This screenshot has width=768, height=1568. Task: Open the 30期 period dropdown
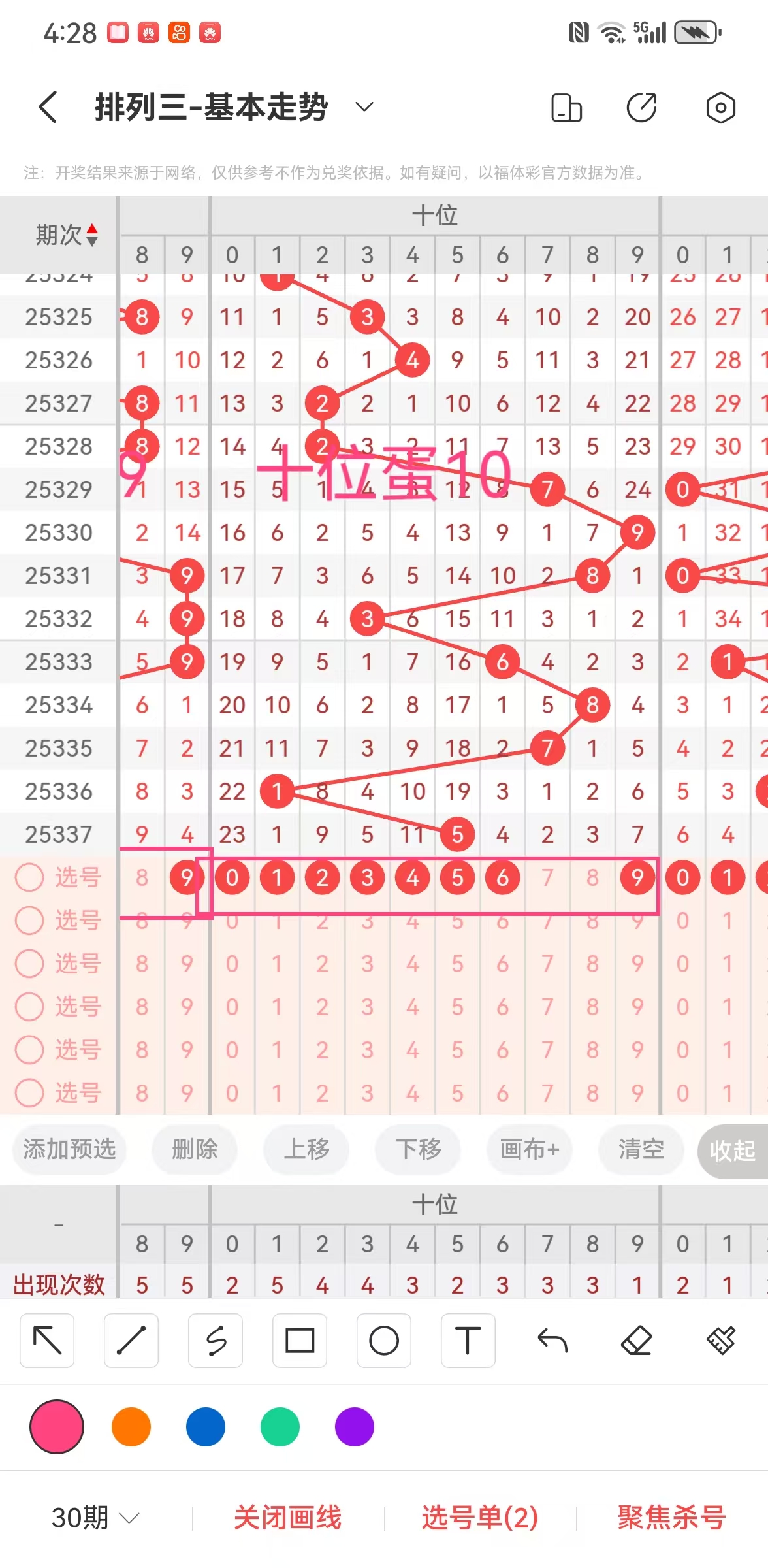pyautogui.click(x=95, y=1517)
